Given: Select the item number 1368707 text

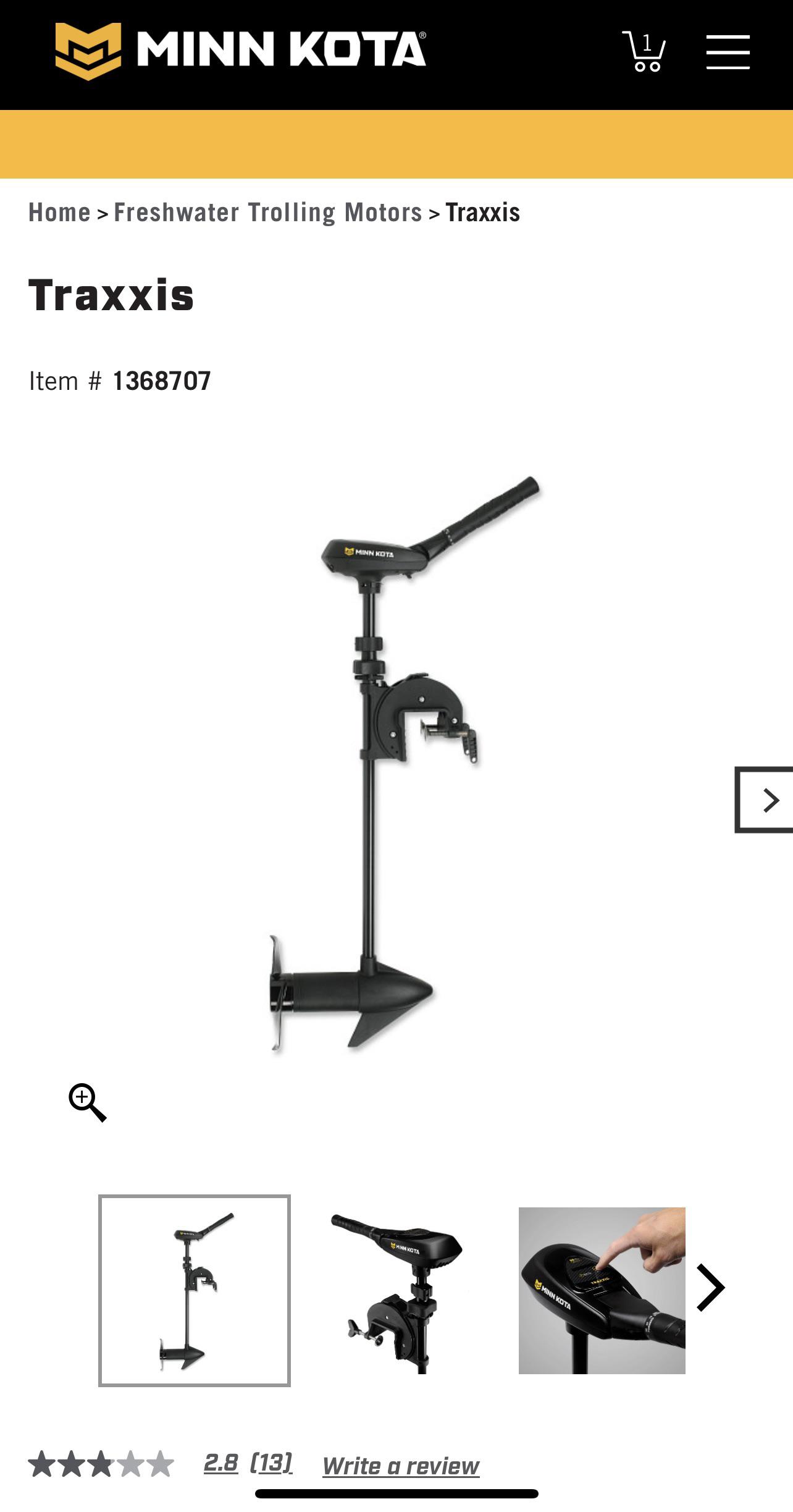Looking at the screenshot, I should click(x=162, y=381).
